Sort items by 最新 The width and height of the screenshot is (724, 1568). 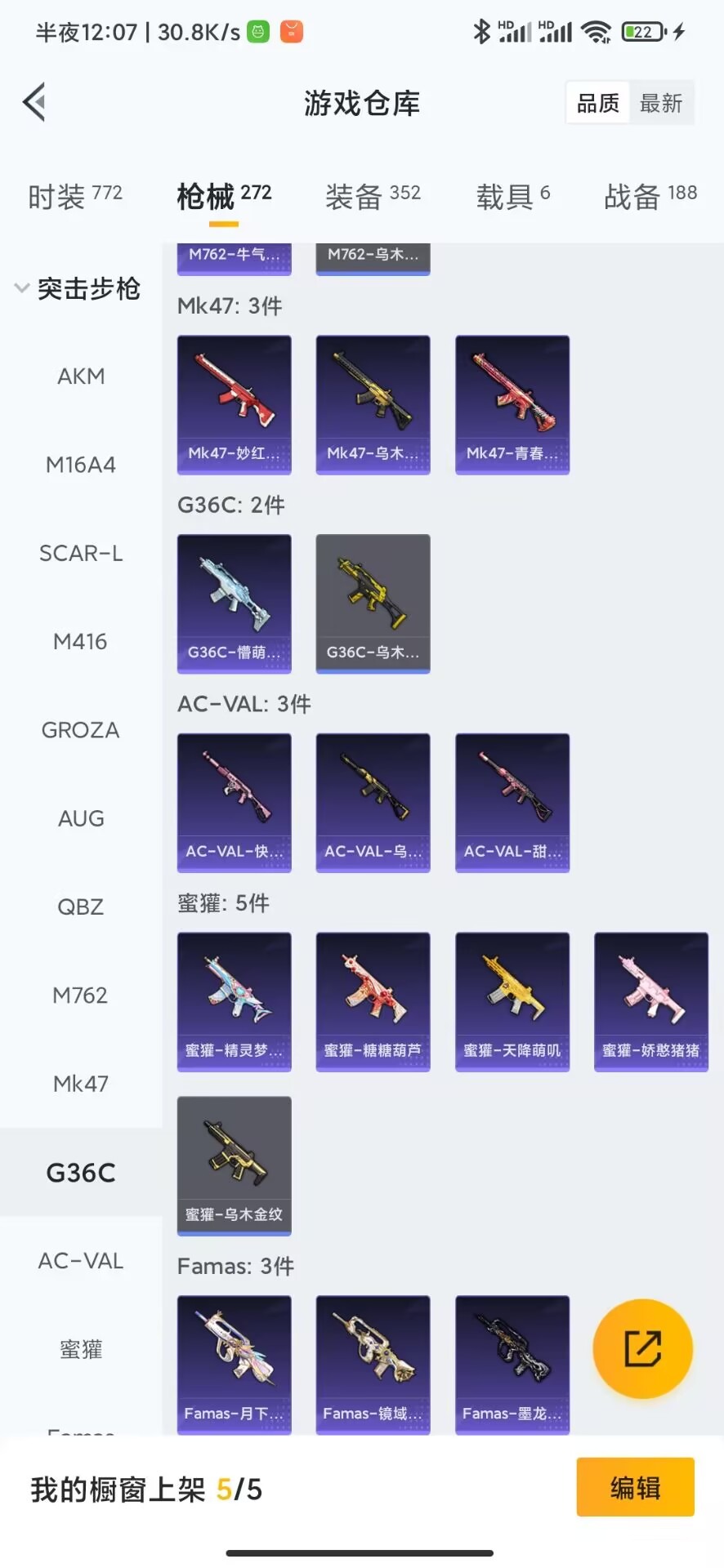click(661, 104)
